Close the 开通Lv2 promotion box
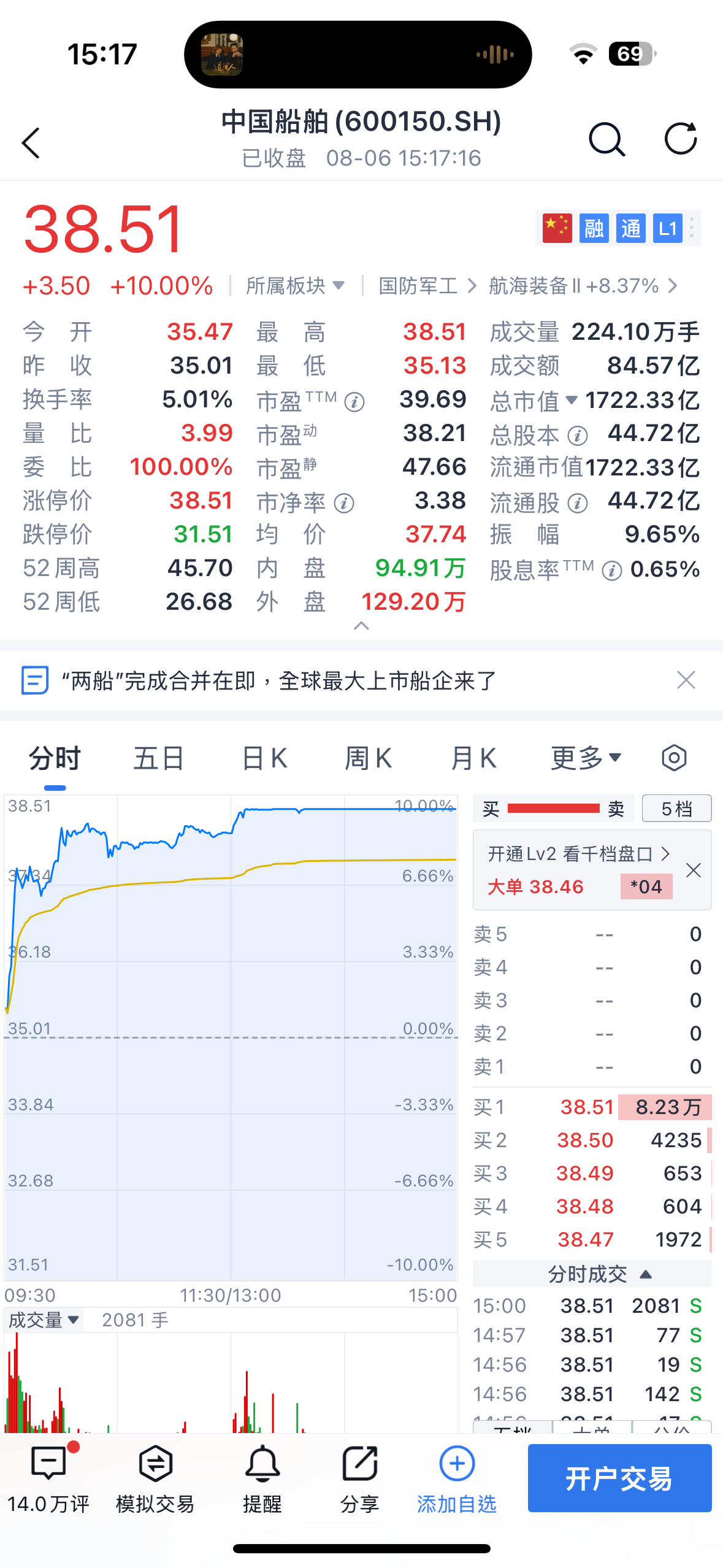The height and width of the screenshot is (1568, 723). 694,870
